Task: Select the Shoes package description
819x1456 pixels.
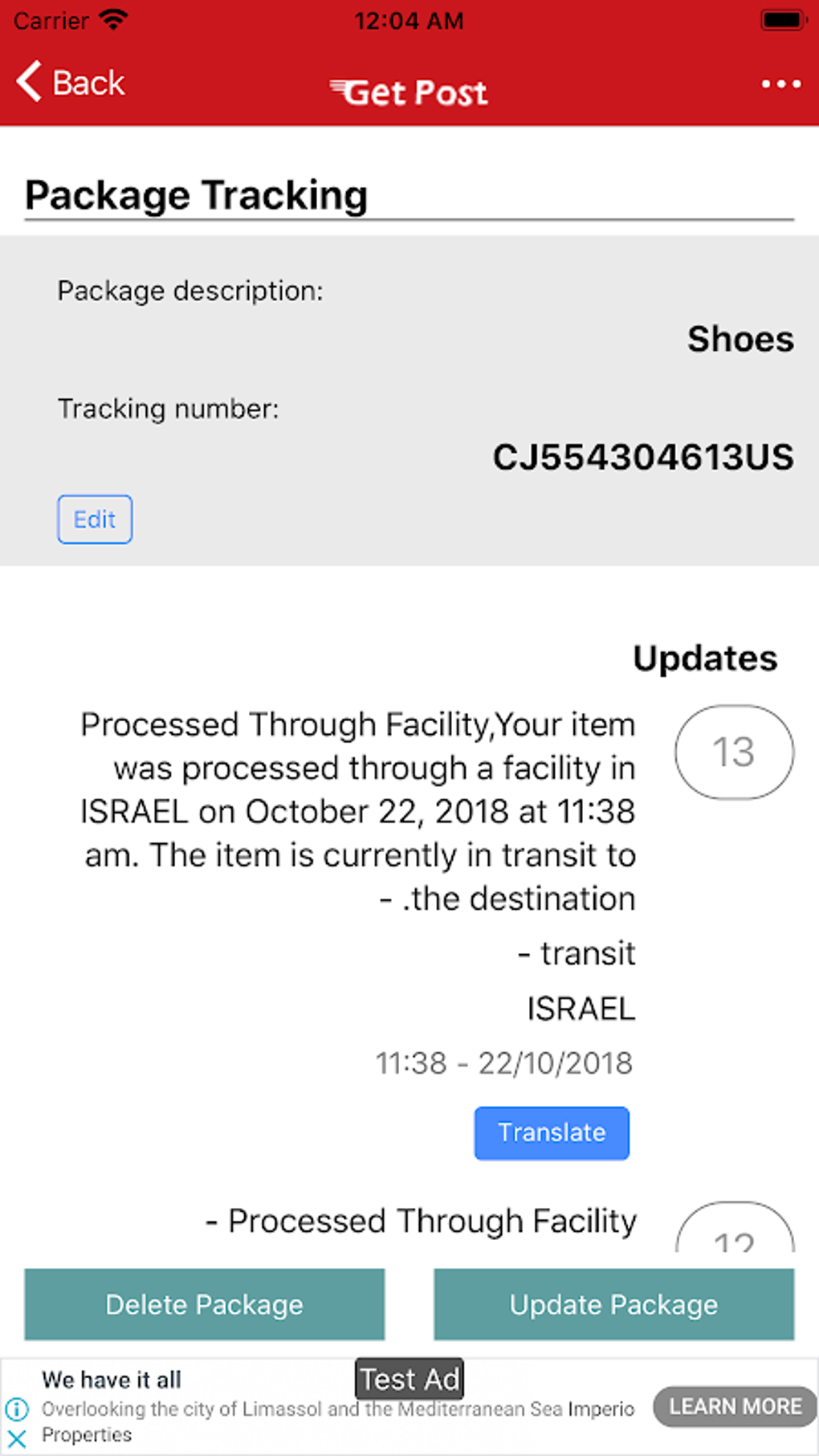Action: pyautogui.click(x=740, y=338)
